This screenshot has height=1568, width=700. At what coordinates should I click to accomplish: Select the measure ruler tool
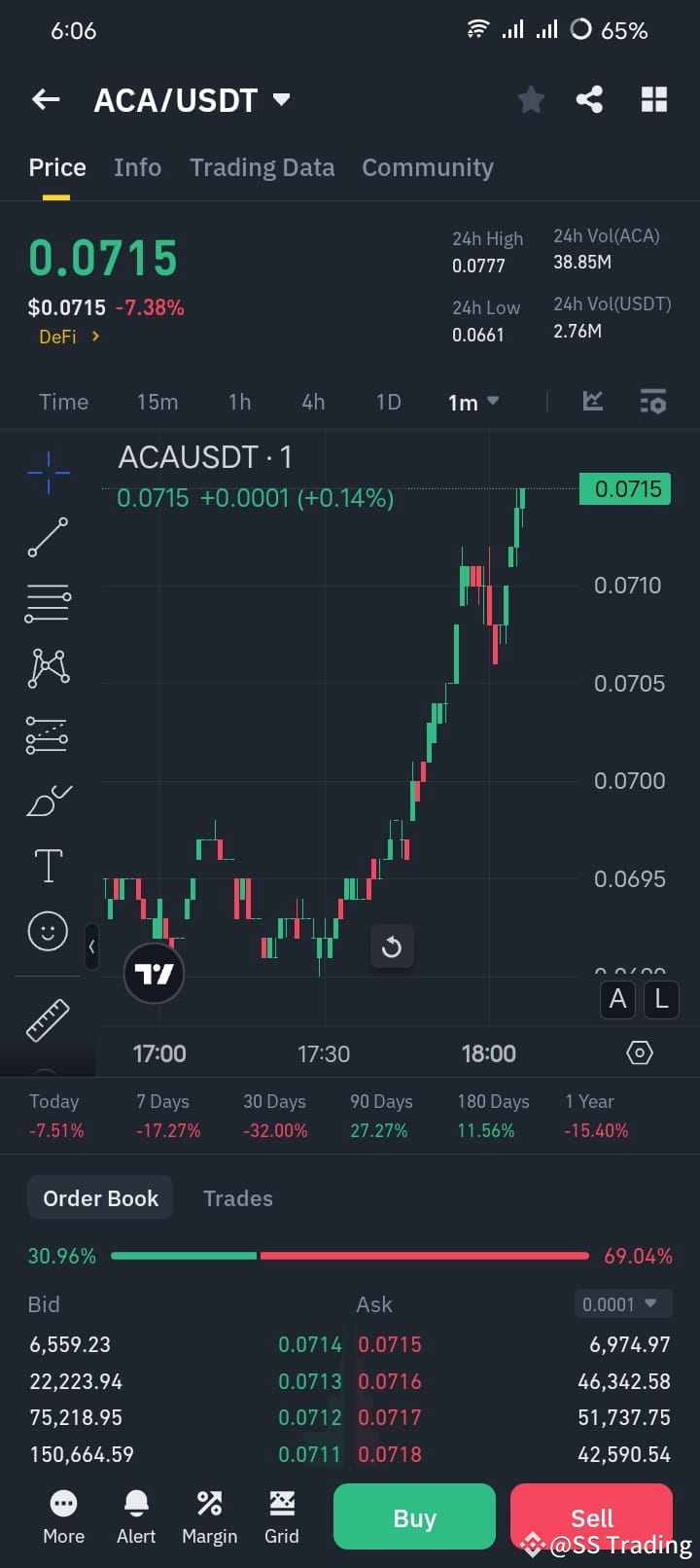tap(48, 1019)
